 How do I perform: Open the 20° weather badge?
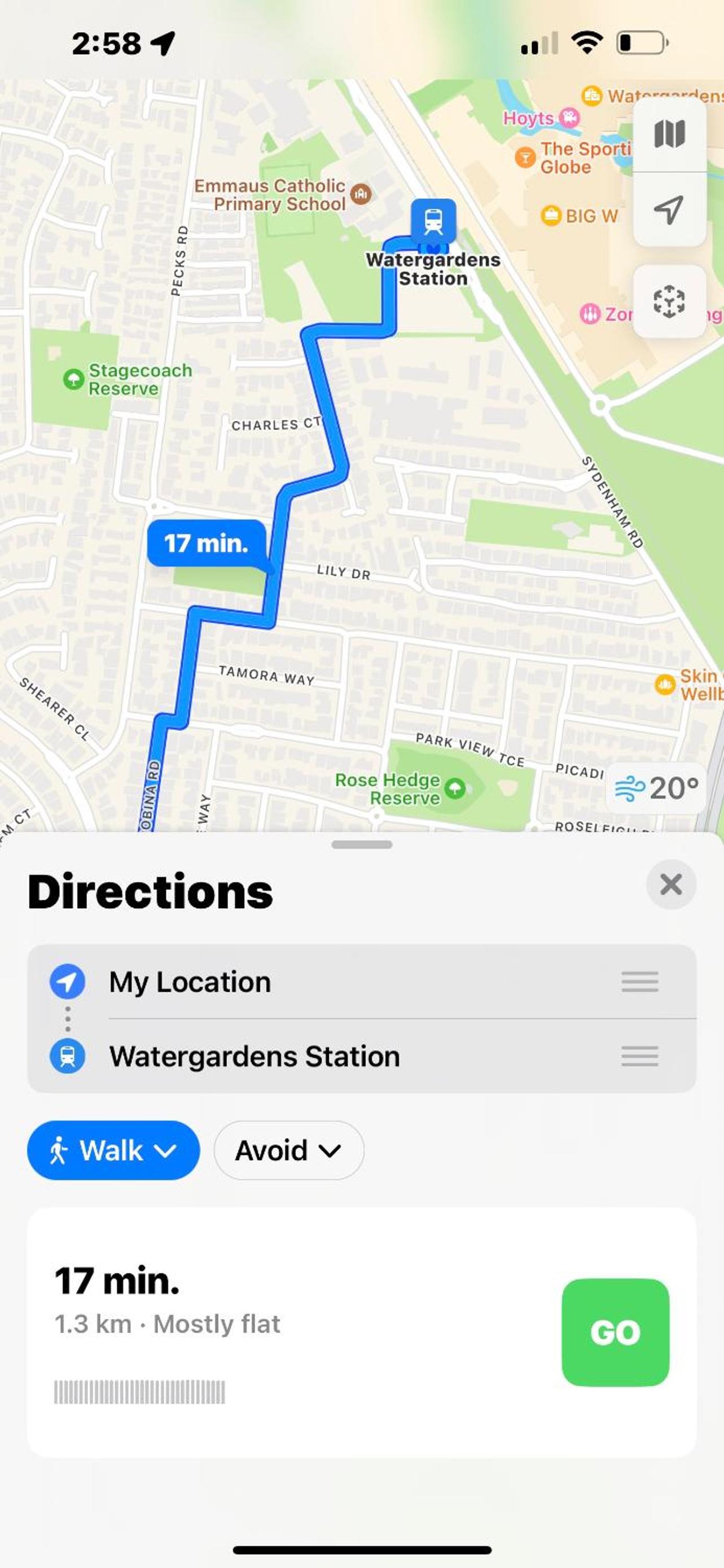coord(656,789)
